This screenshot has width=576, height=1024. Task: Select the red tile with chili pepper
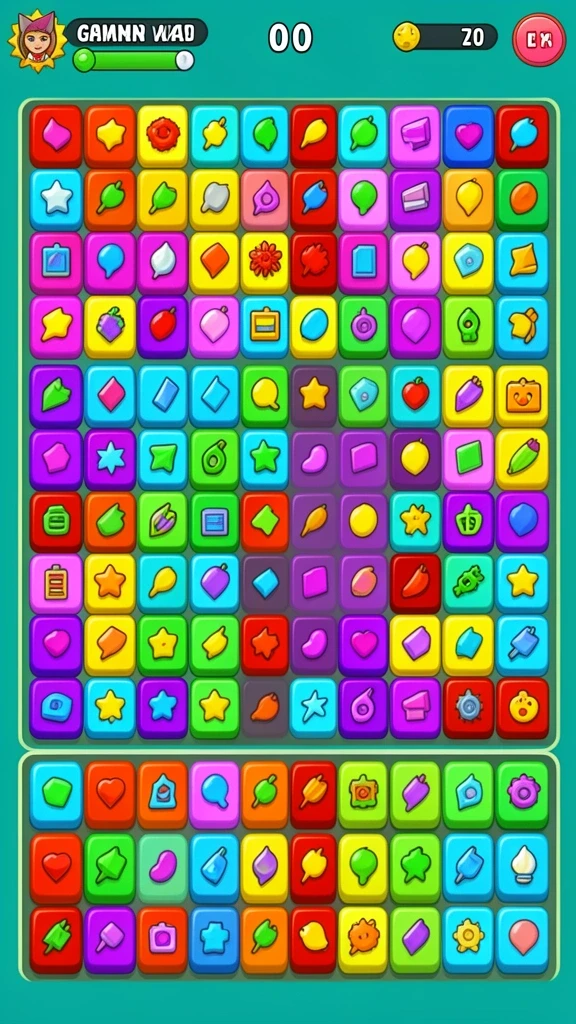tap(415, 583)
